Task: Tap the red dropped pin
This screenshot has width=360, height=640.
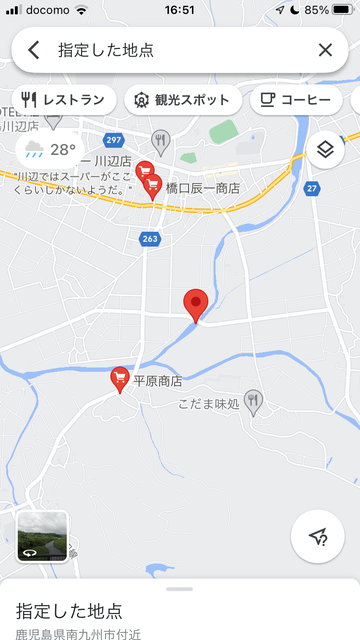Action: point(196,306)
